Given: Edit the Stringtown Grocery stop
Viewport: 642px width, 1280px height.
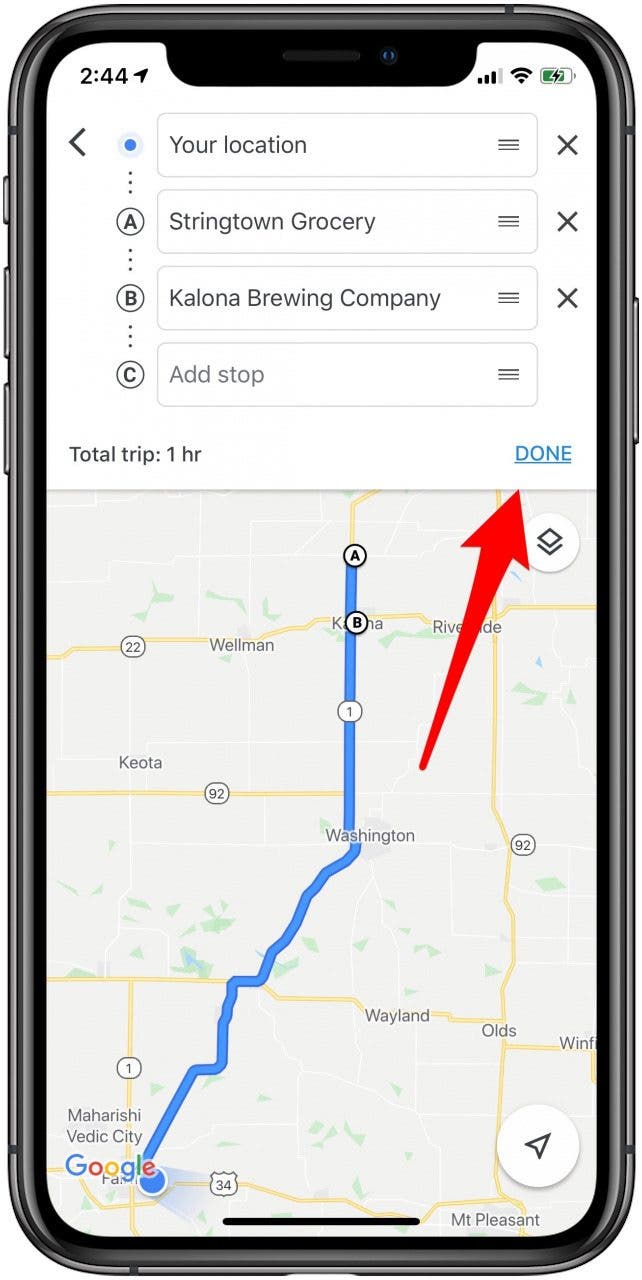Looking at the screenshot, I should (x=347, y=221).
